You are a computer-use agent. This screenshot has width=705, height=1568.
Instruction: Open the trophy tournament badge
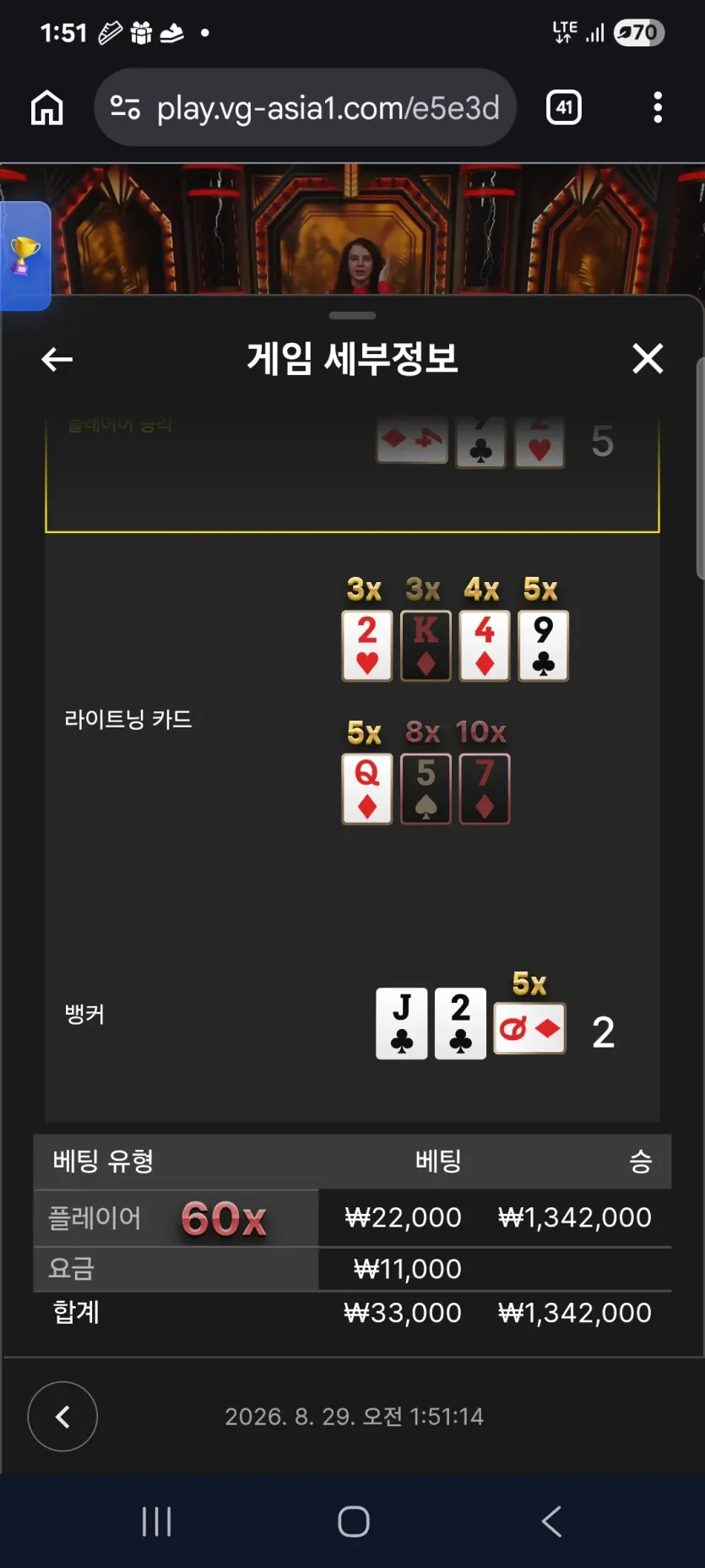pyautogui.click(x=24, y=256)
